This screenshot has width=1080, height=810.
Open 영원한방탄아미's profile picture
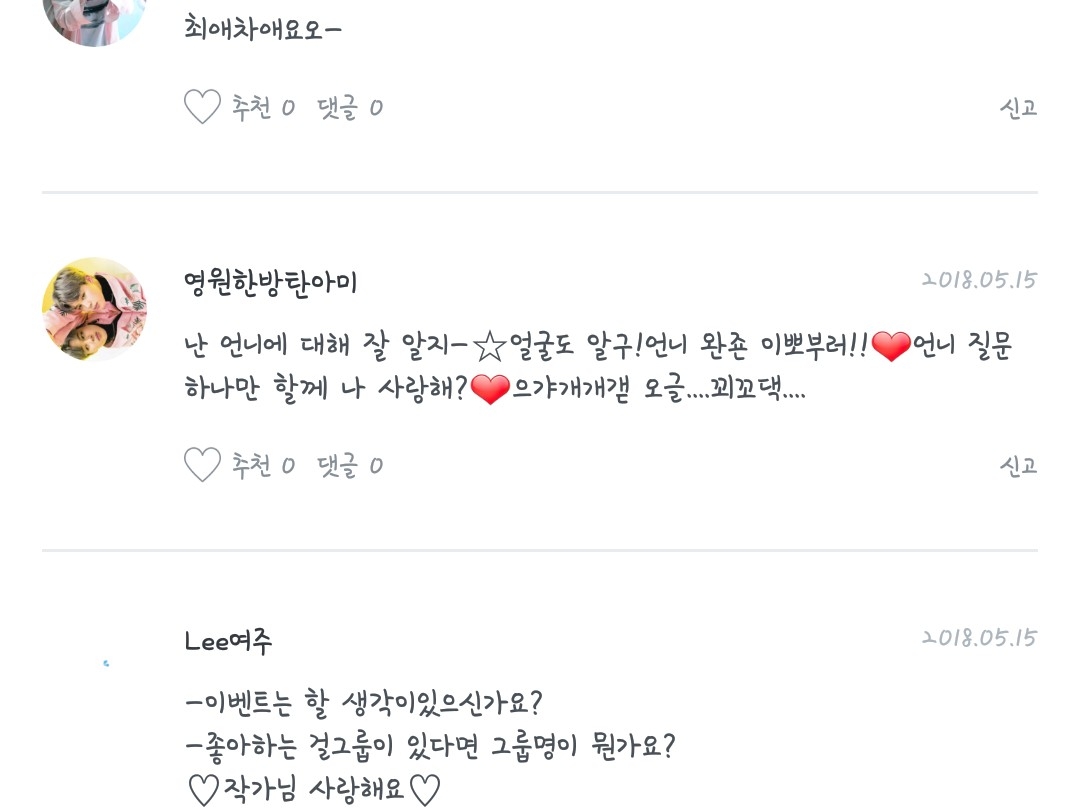(94, 309)
